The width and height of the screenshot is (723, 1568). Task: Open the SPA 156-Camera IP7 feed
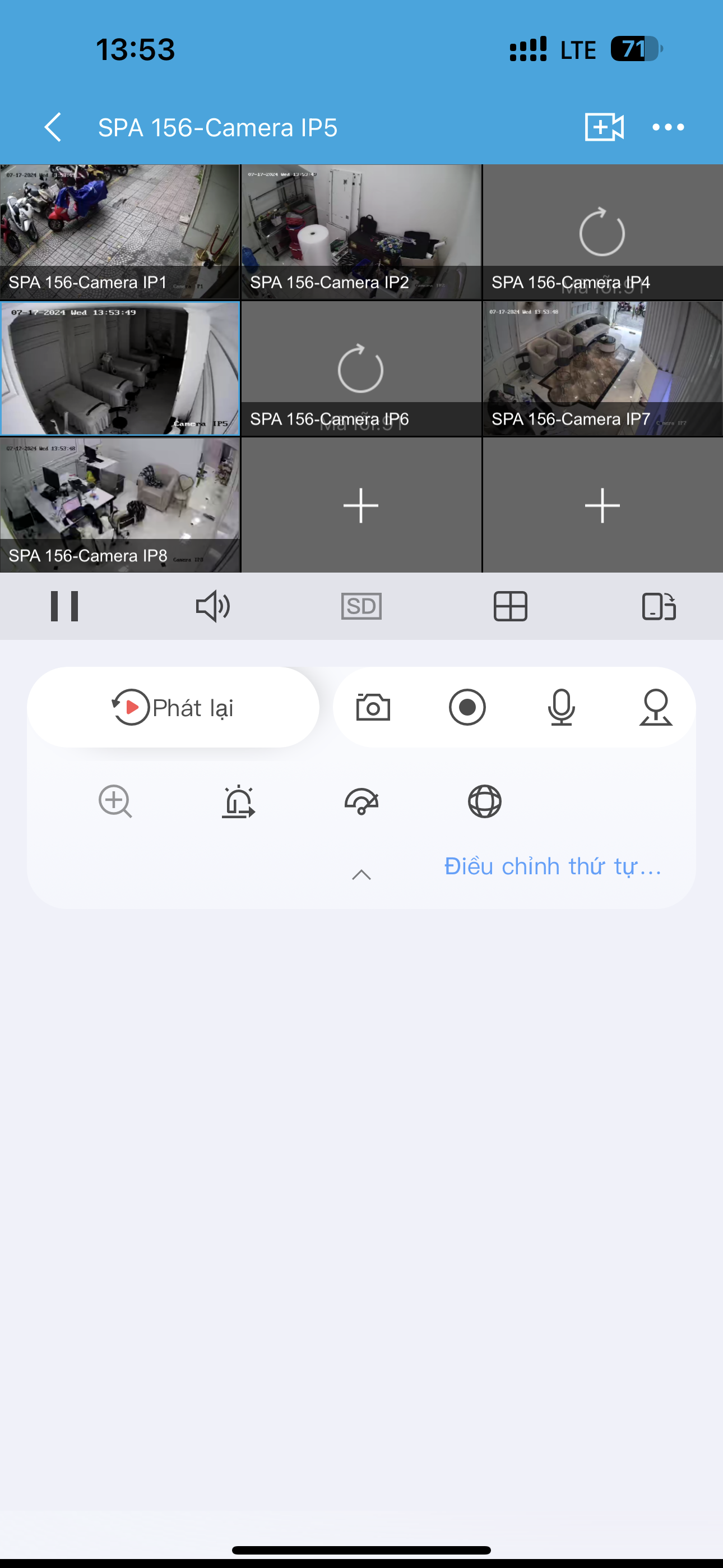point(602,368)
